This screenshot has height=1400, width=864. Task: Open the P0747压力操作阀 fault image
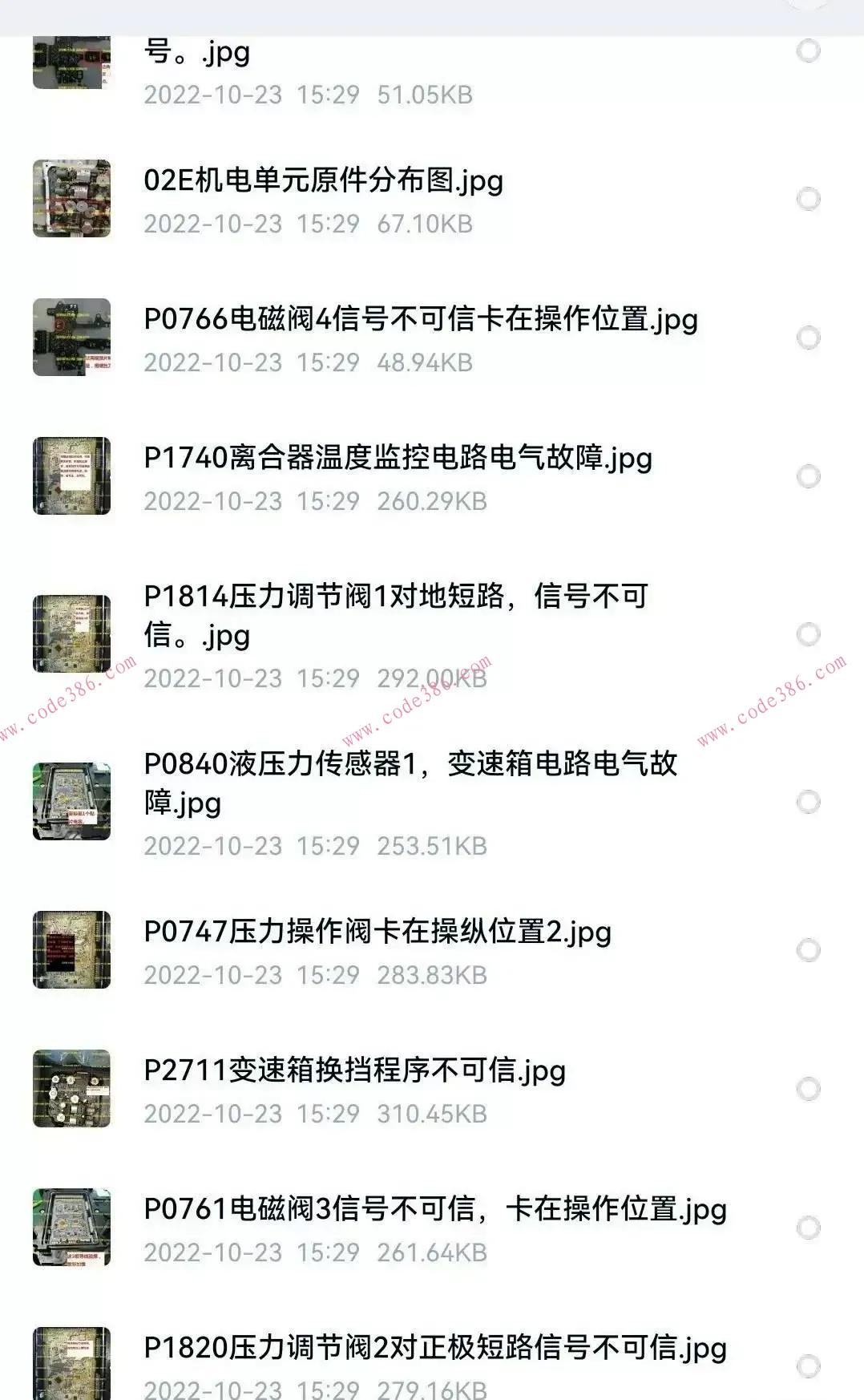tap(377, 933)
